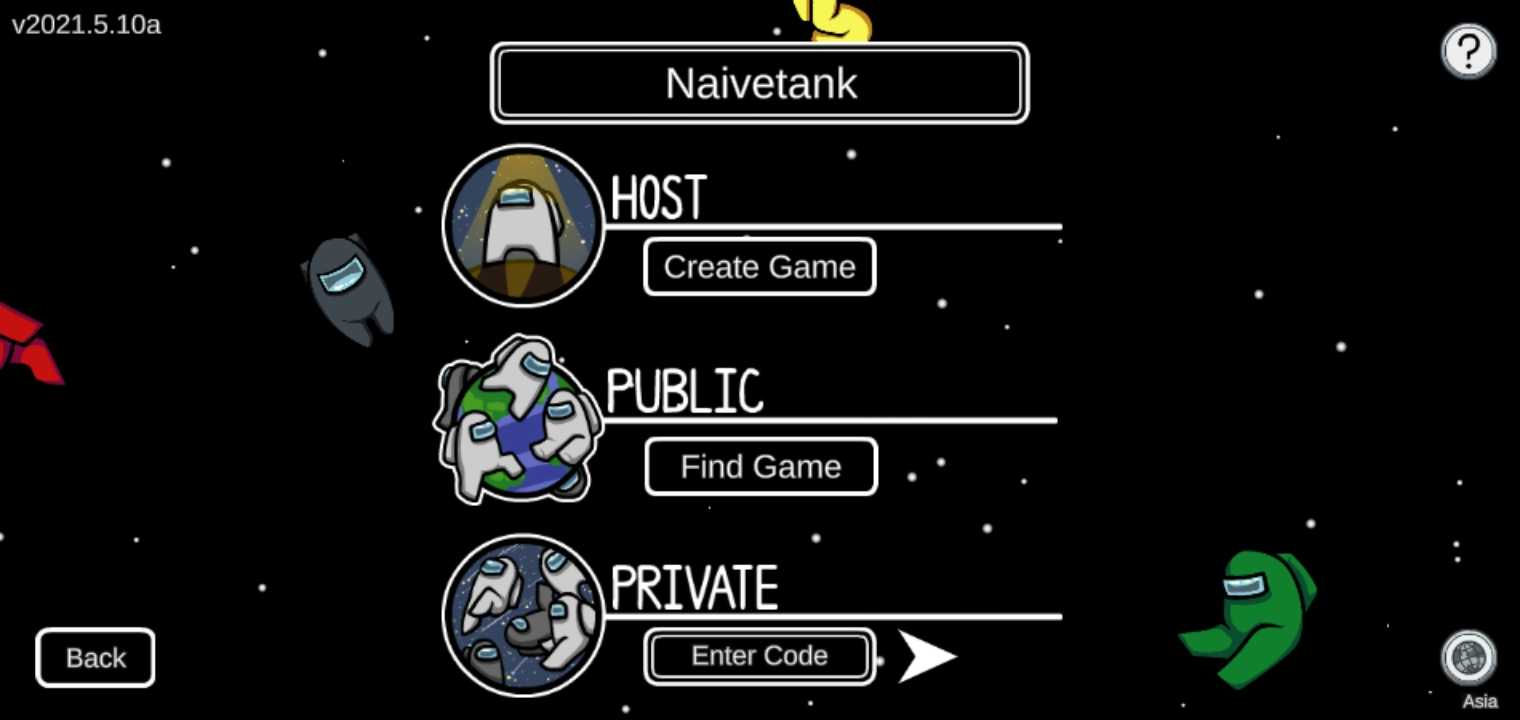Tap Create Game to host

(760, 267)
